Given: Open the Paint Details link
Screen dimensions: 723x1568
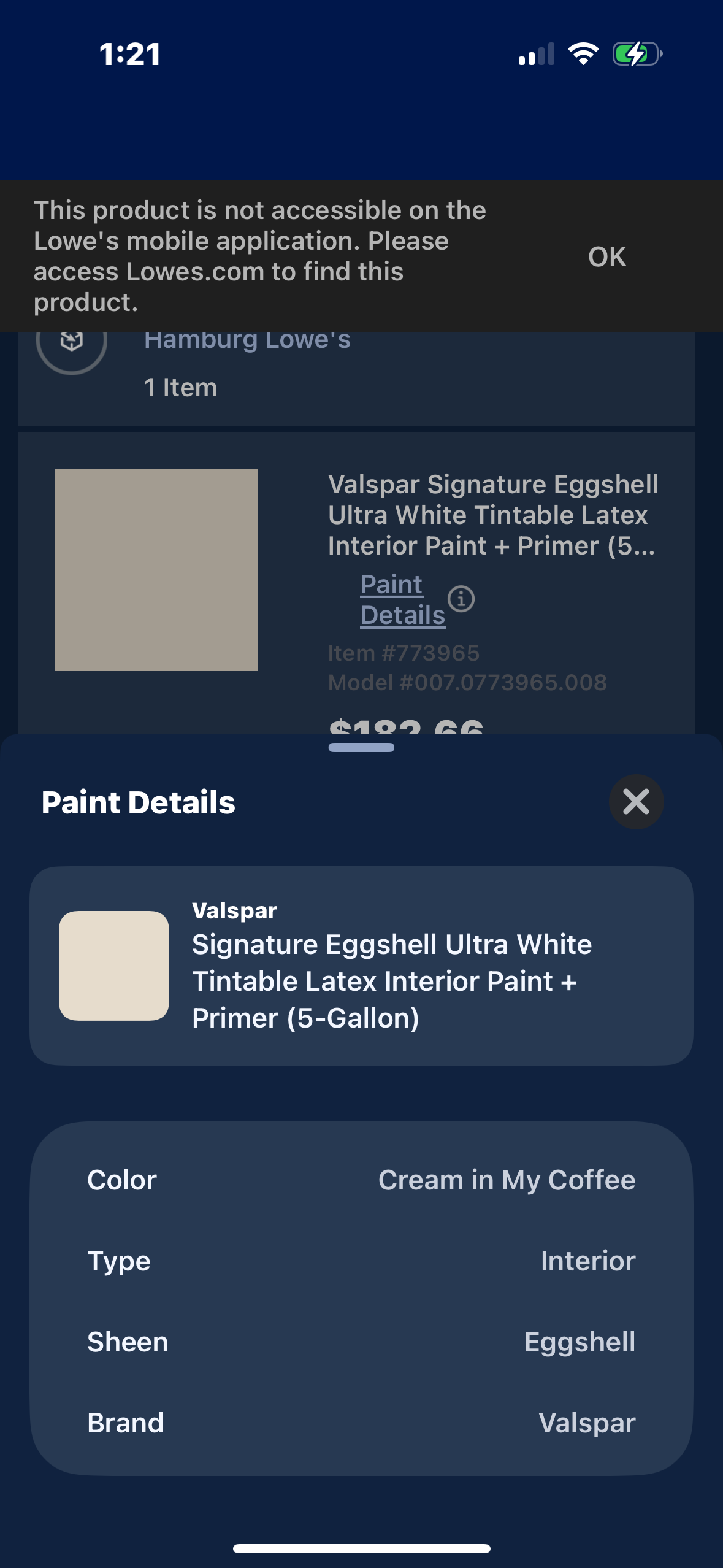Looking at the screenshot, I should [402, 599].
